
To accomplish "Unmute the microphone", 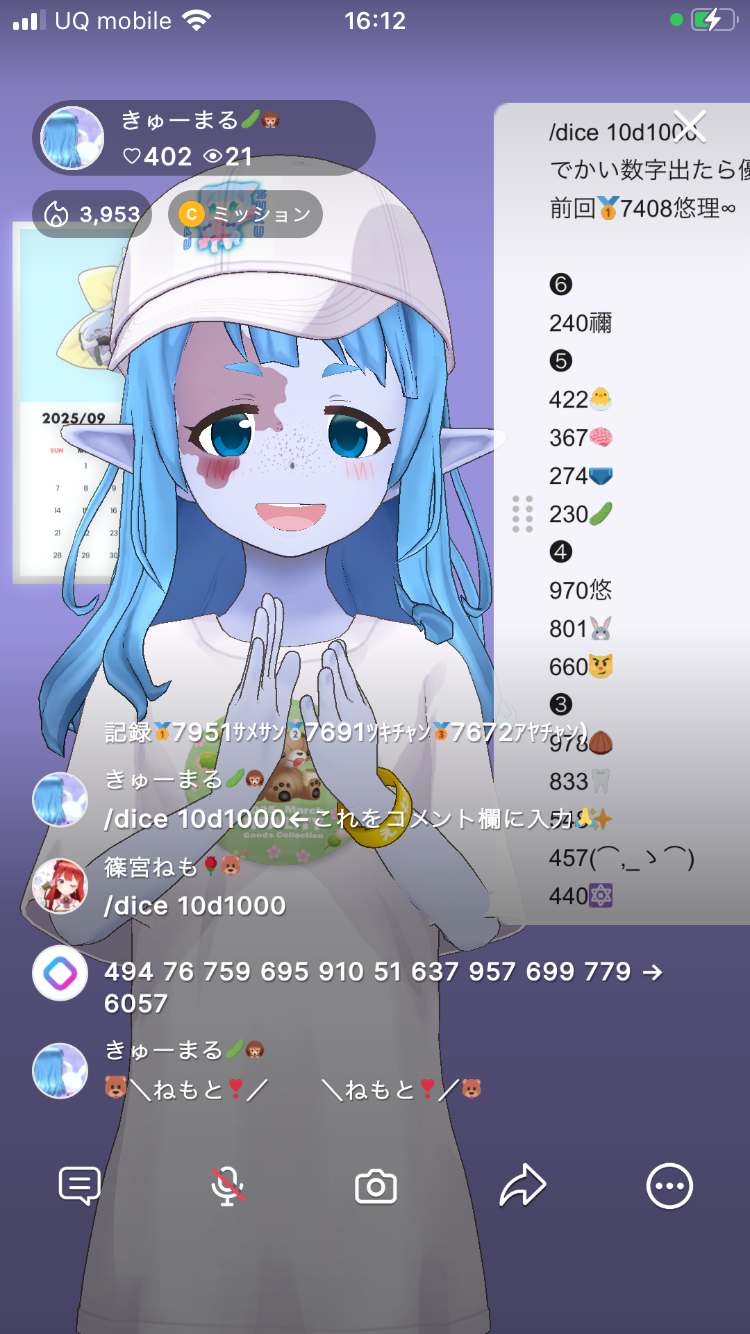I will [228, 1187].
